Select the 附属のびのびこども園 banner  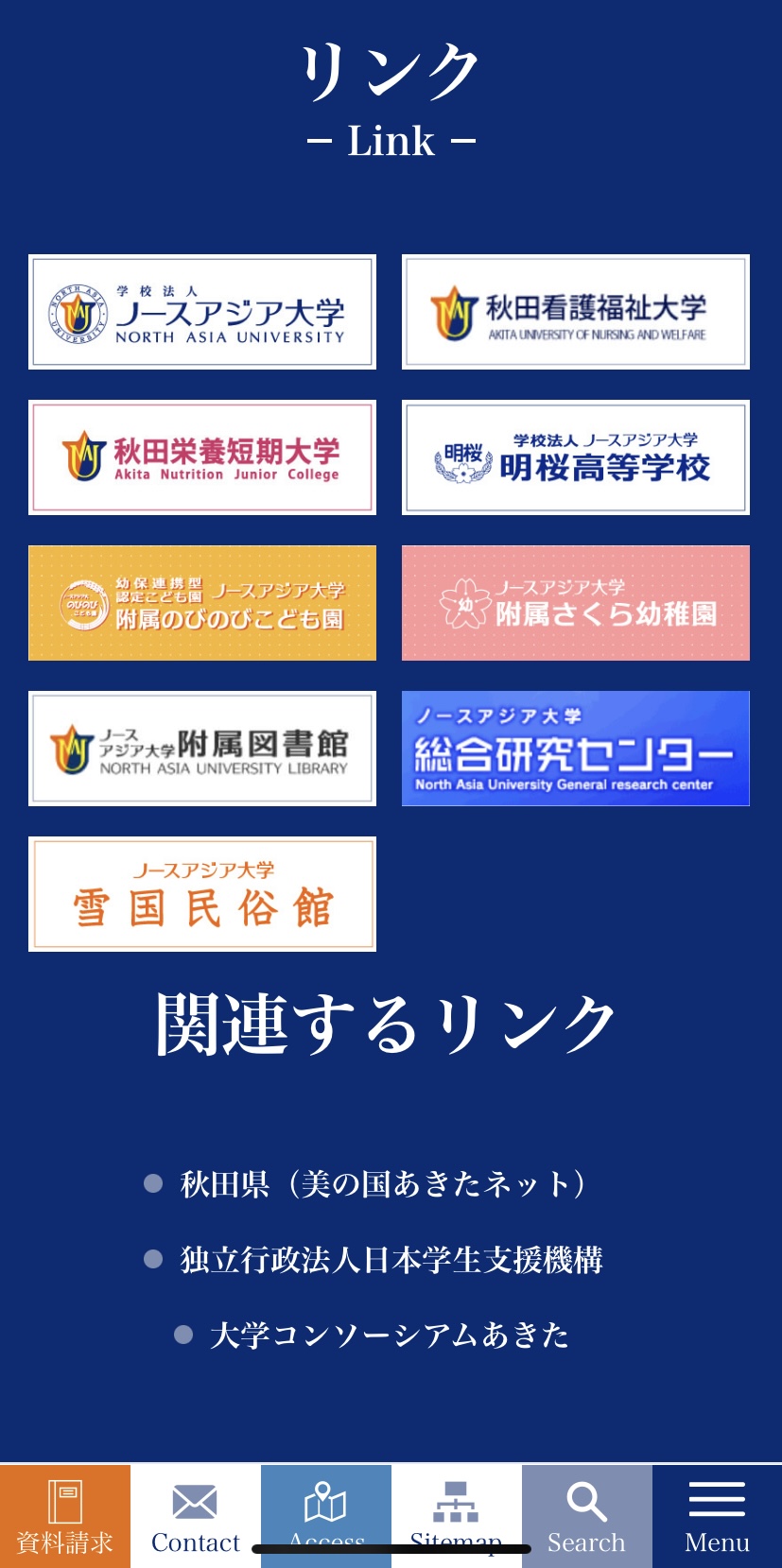(202, 603)
